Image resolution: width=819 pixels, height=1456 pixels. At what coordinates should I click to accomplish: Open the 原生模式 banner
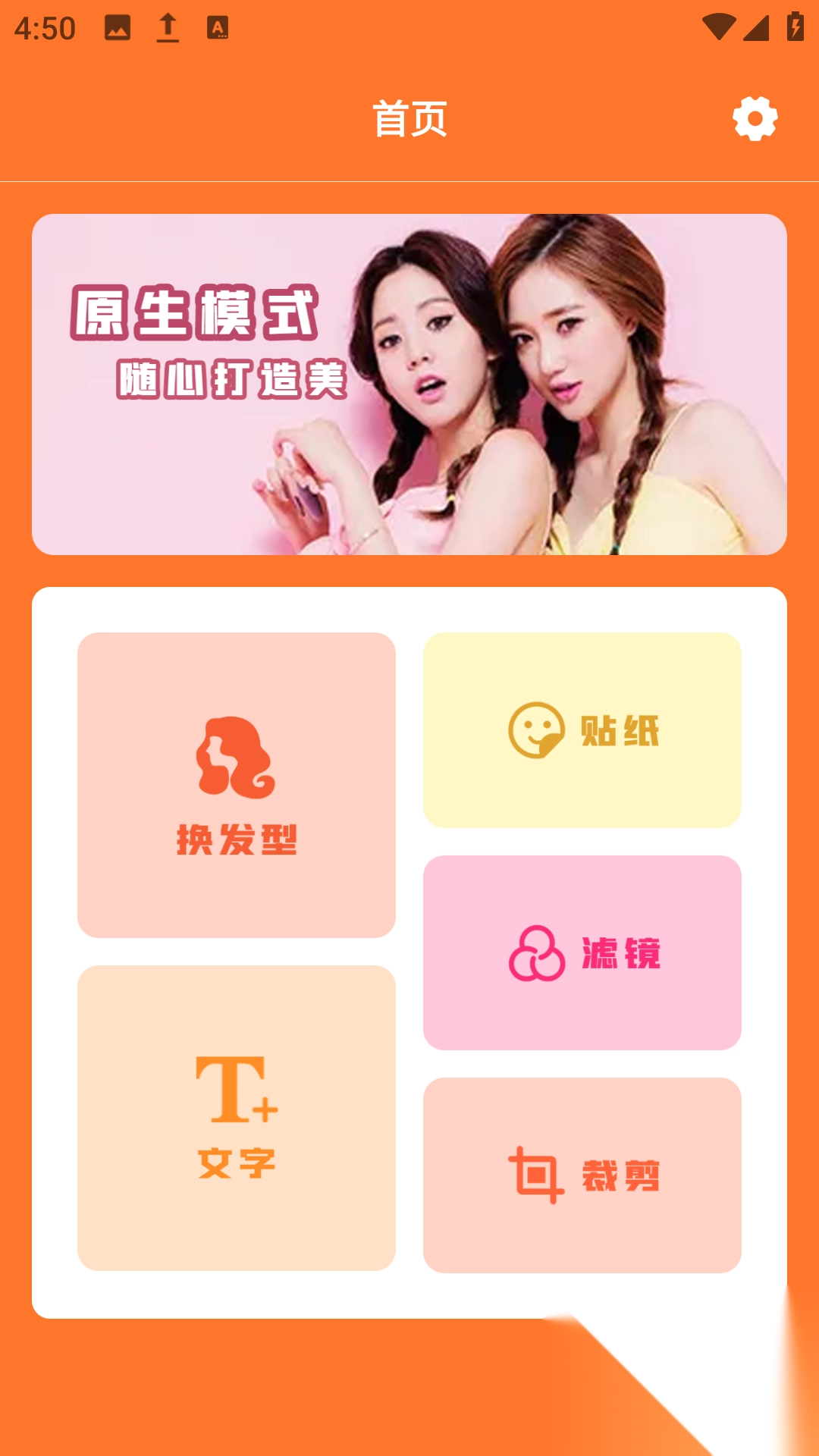click(x=409, y=384)
